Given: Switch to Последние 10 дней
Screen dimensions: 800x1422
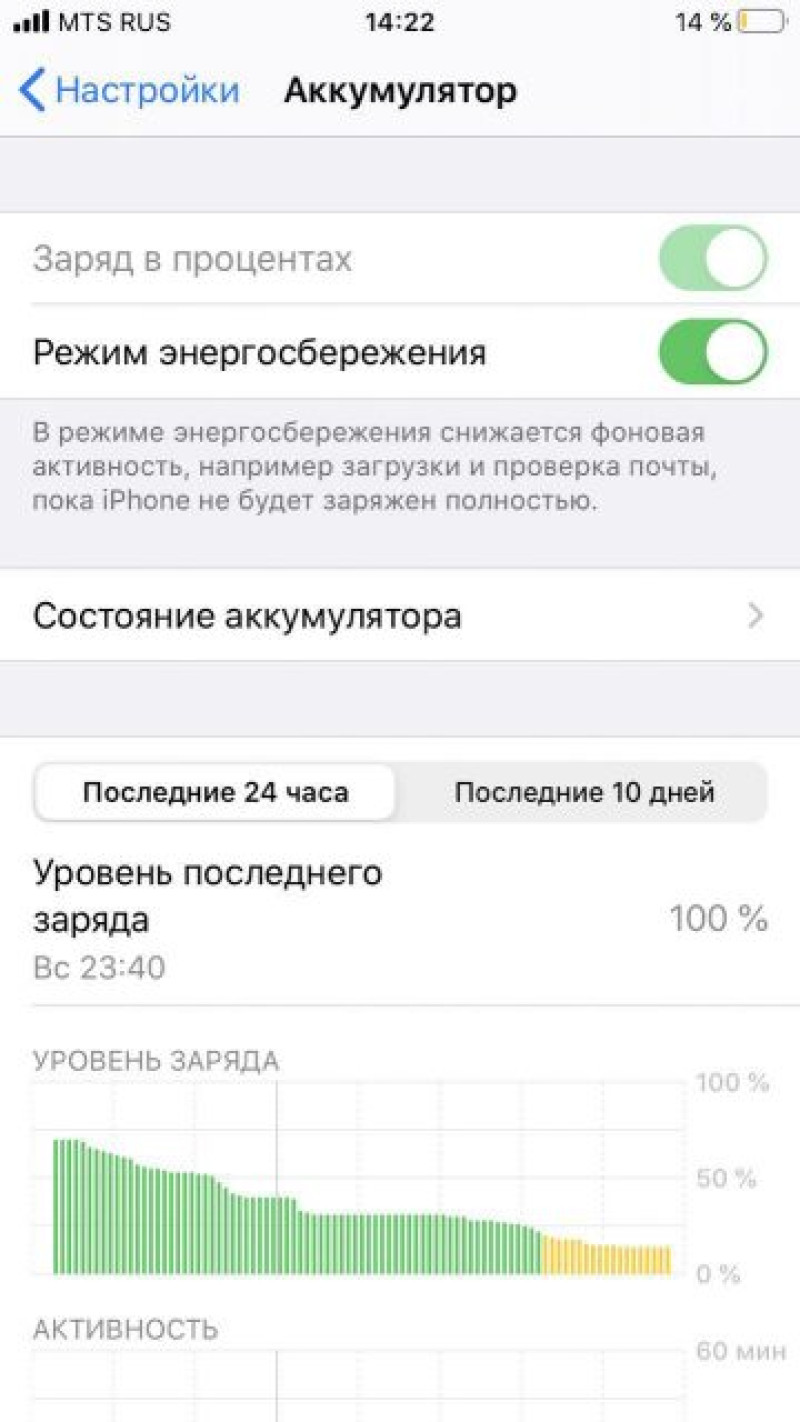Looking at the screenshot, I should tap(584, 793).
